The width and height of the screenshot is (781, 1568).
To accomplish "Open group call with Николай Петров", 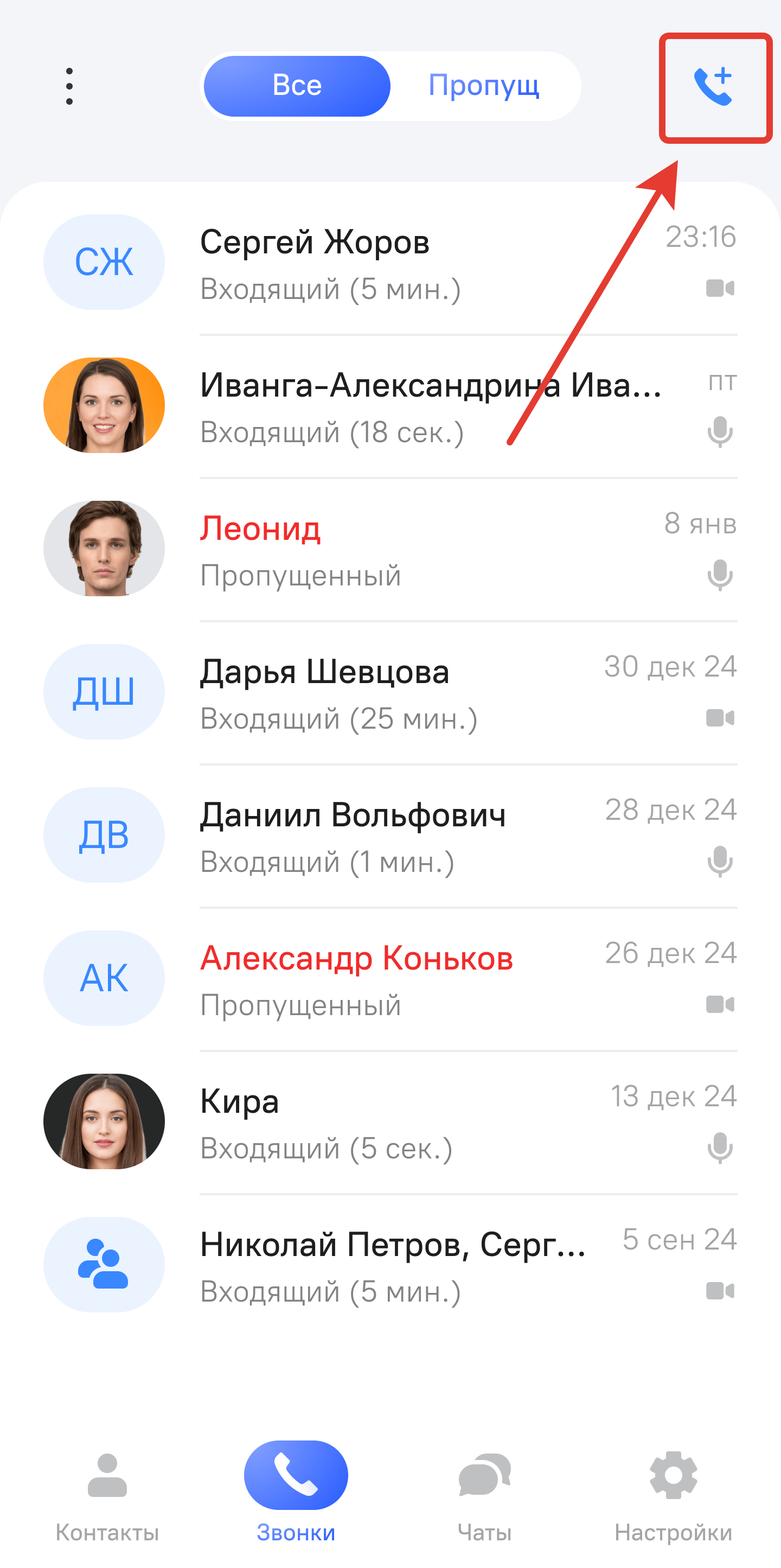I will 389,1266.
